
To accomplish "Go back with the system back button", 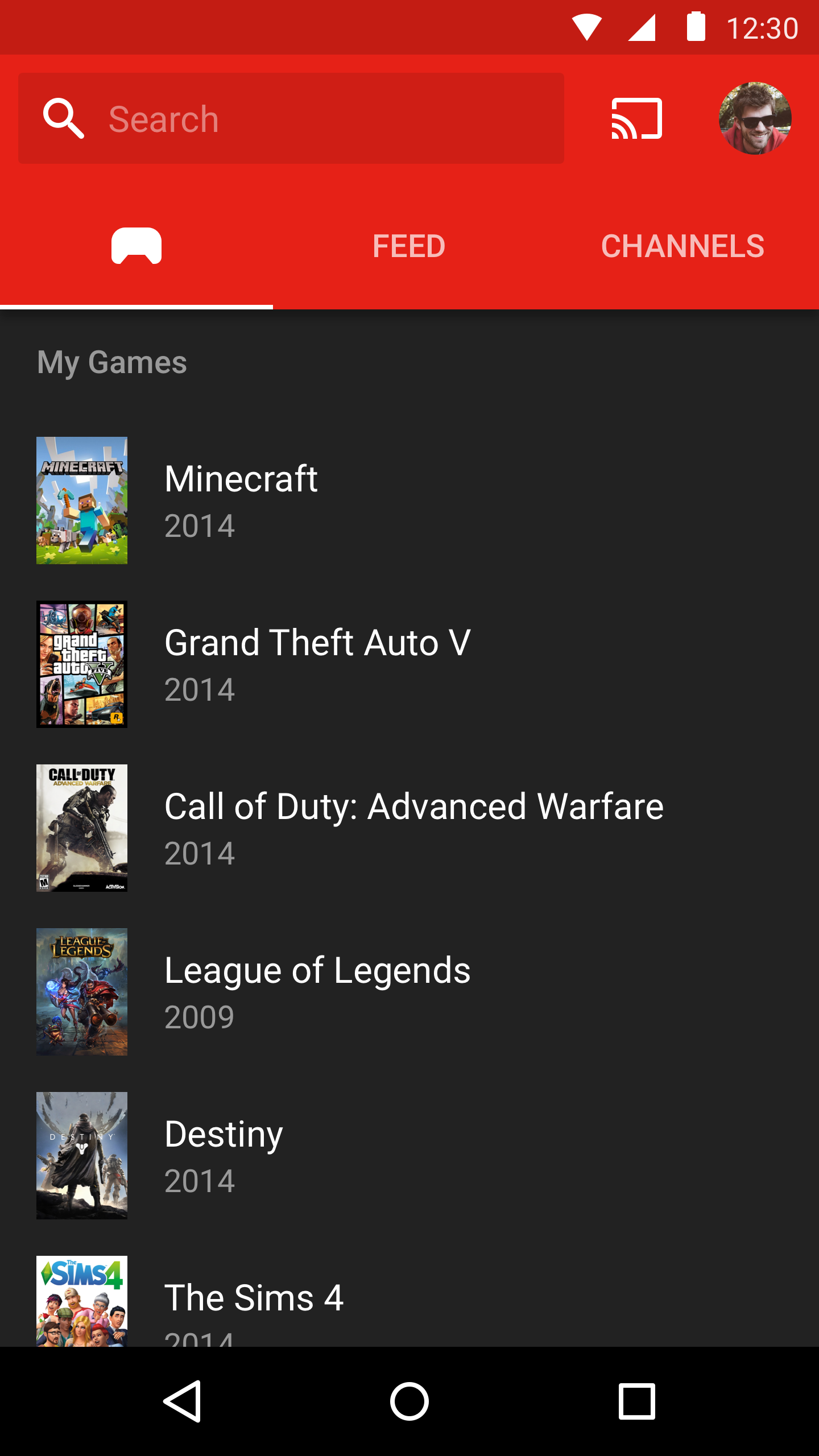I will click(x=182, y=1401).
